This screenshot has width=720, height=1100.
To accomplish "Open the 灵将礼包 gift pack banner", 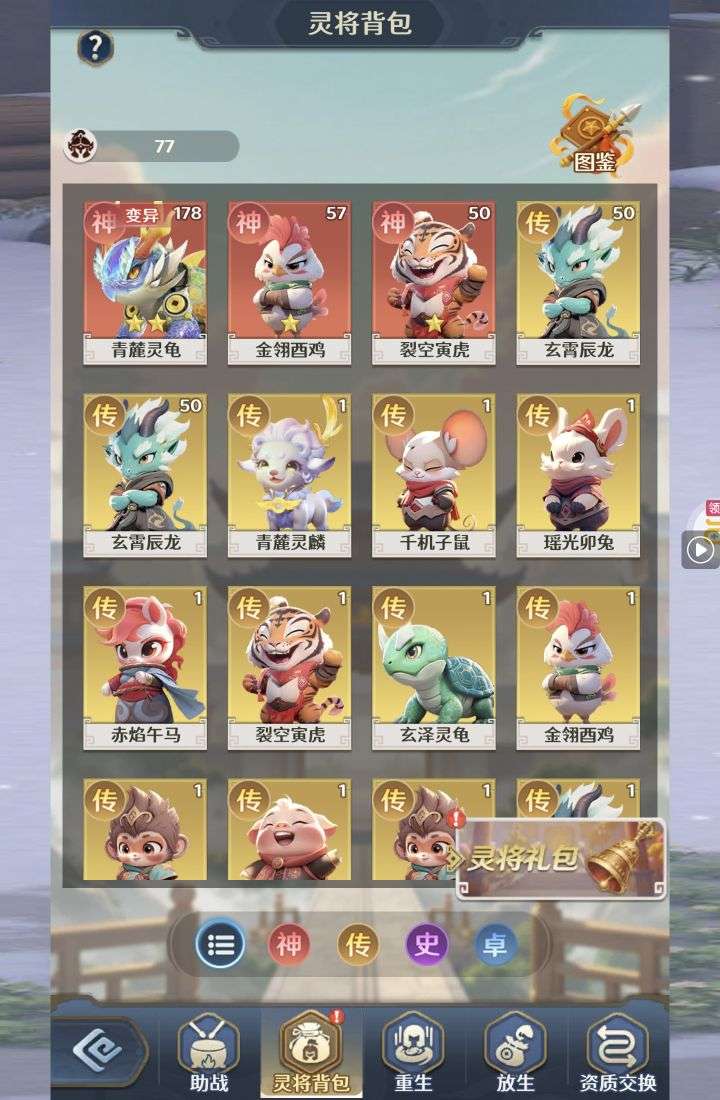I will click(560, 858).
